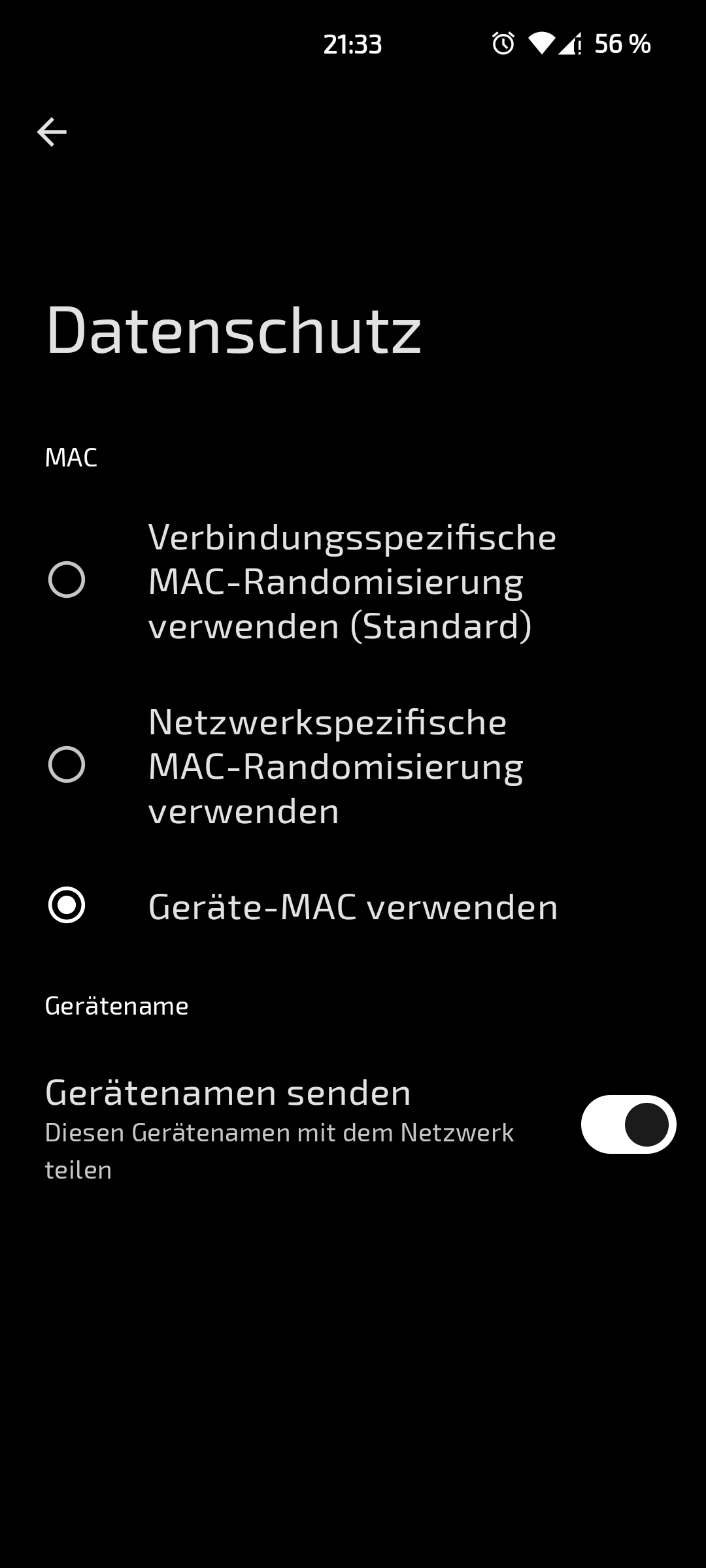
Task: Select Geräte-MAC verwenden option
Action: click(67, 906)
